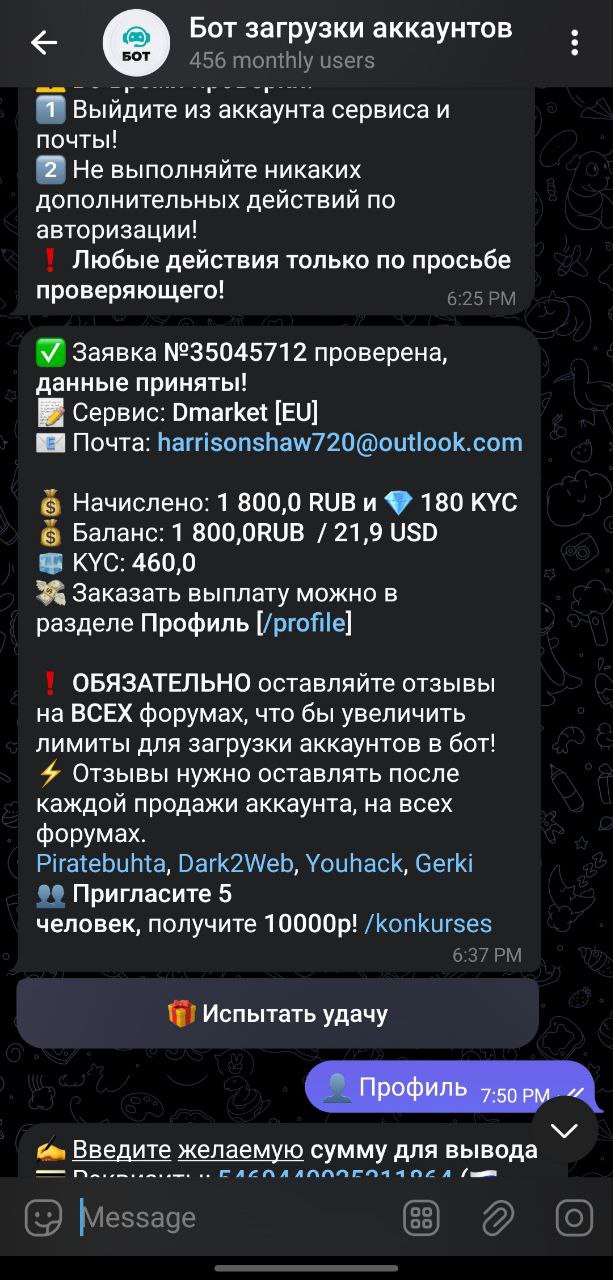Open the Youhack forum link
613x1280 pixels.
[354, 863]
